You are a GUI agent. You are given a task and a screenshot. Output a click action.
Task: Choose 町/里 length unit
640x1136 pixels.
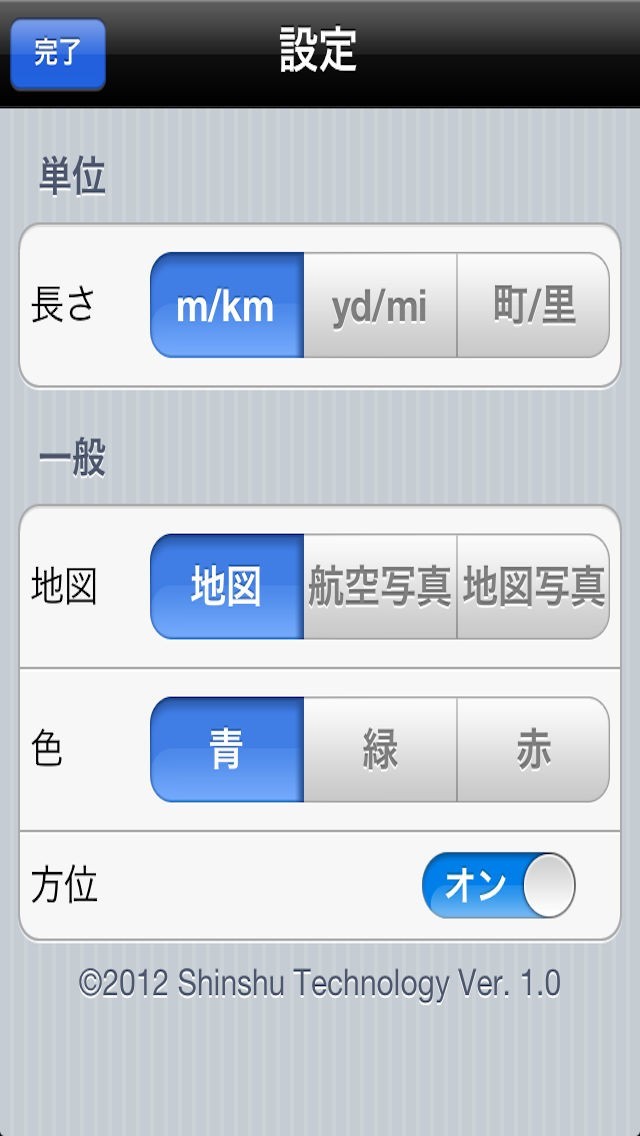click(x=533, y=305)
